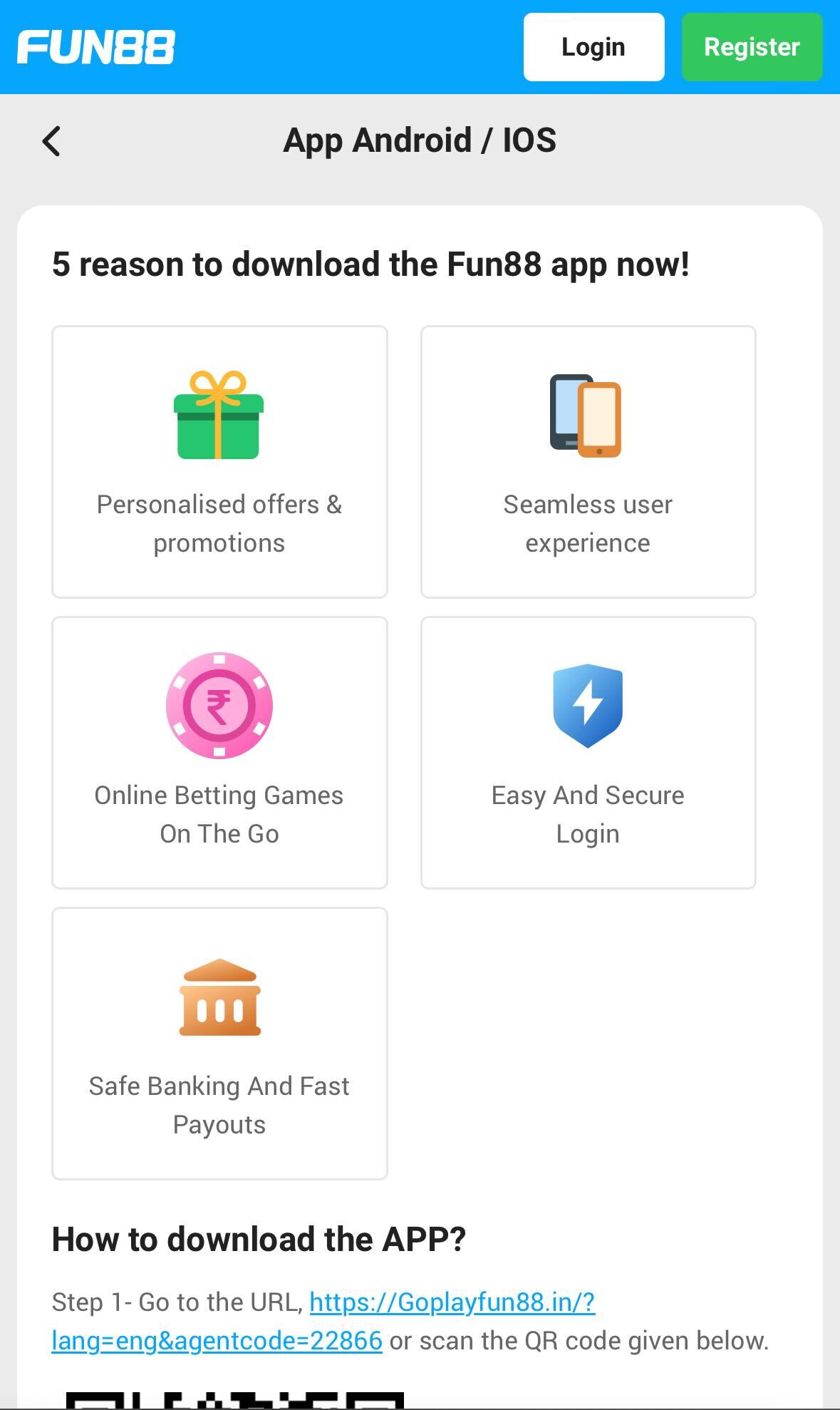Select the Seamless user experience card
The image size is (840, 1410).
tap(587, 462)
